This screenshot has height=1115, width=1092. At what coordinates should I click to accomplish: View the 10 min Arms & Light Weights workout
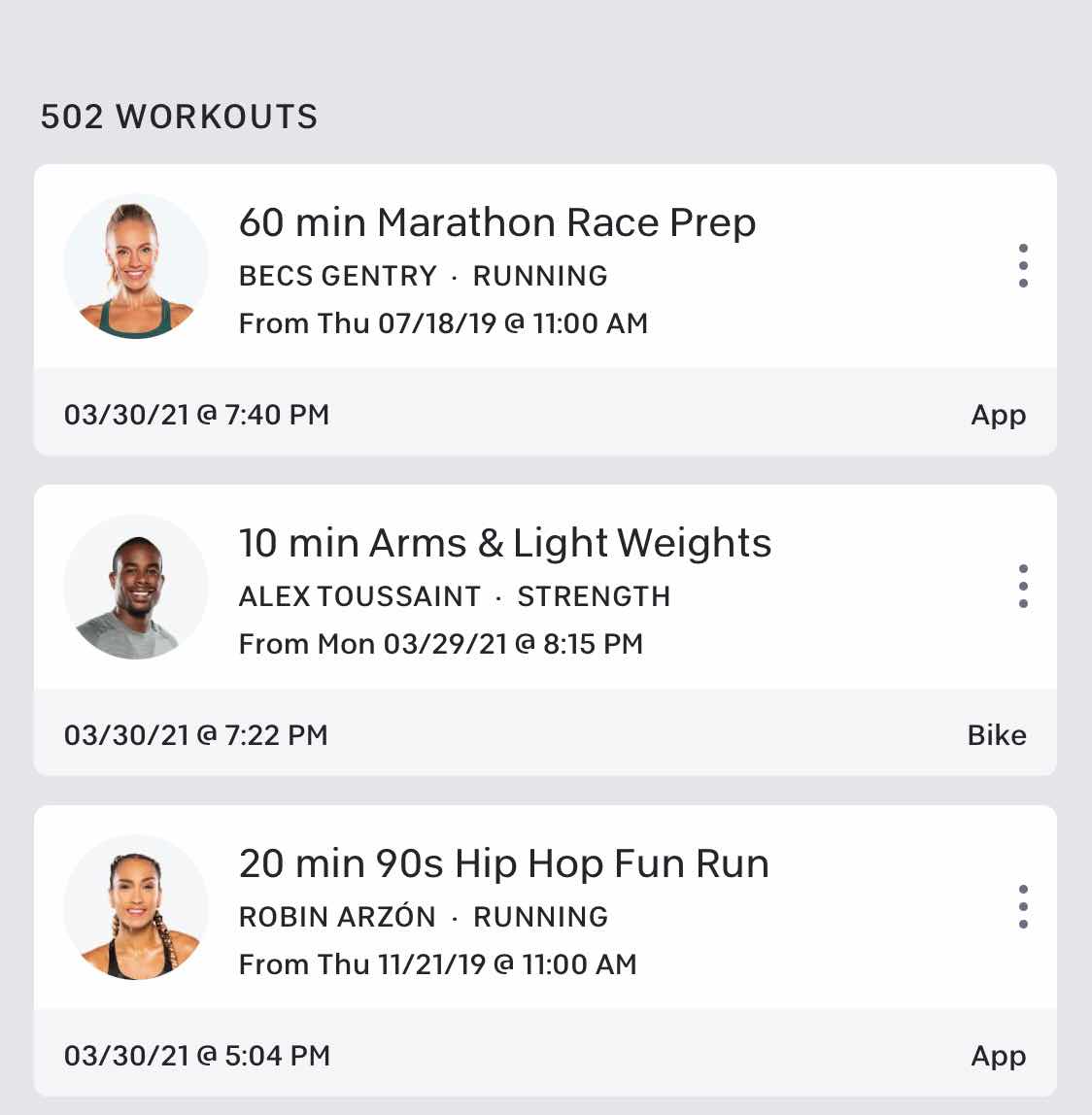click(504, 544)
